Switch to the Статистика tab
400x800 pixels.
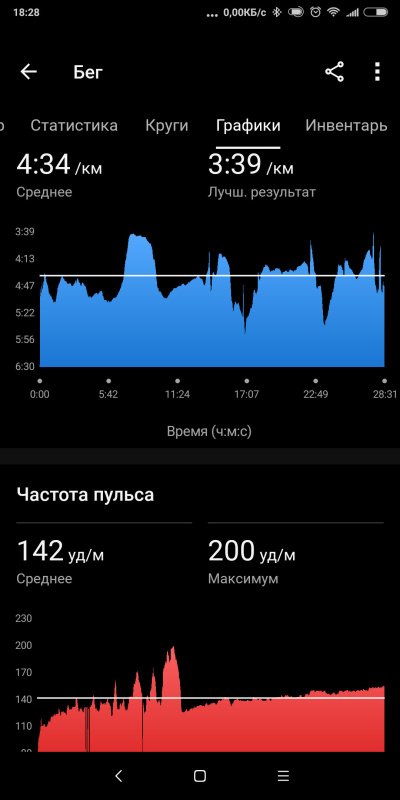click(x=74, y=126)
